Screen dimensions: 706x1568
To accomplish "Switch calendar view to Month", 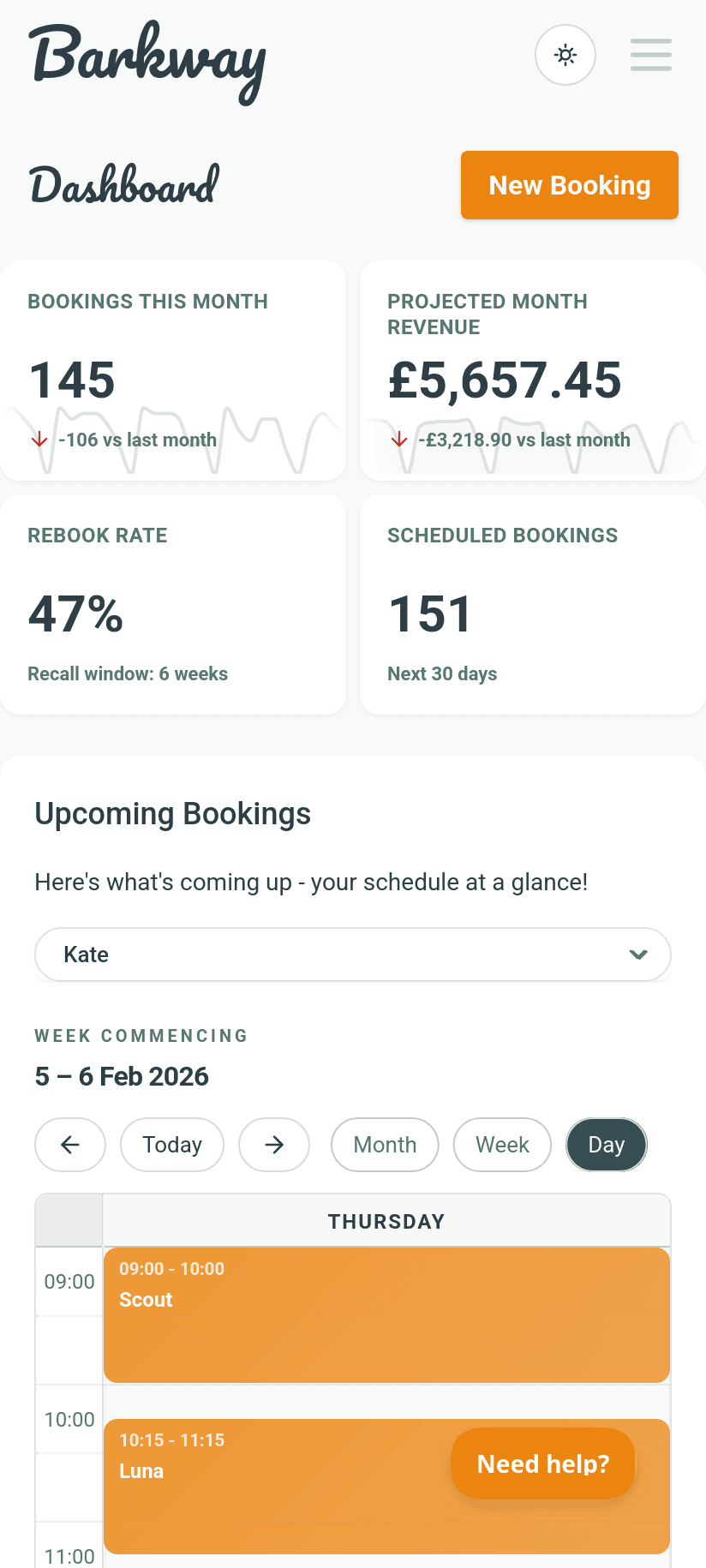I will tap(384, 1145).
